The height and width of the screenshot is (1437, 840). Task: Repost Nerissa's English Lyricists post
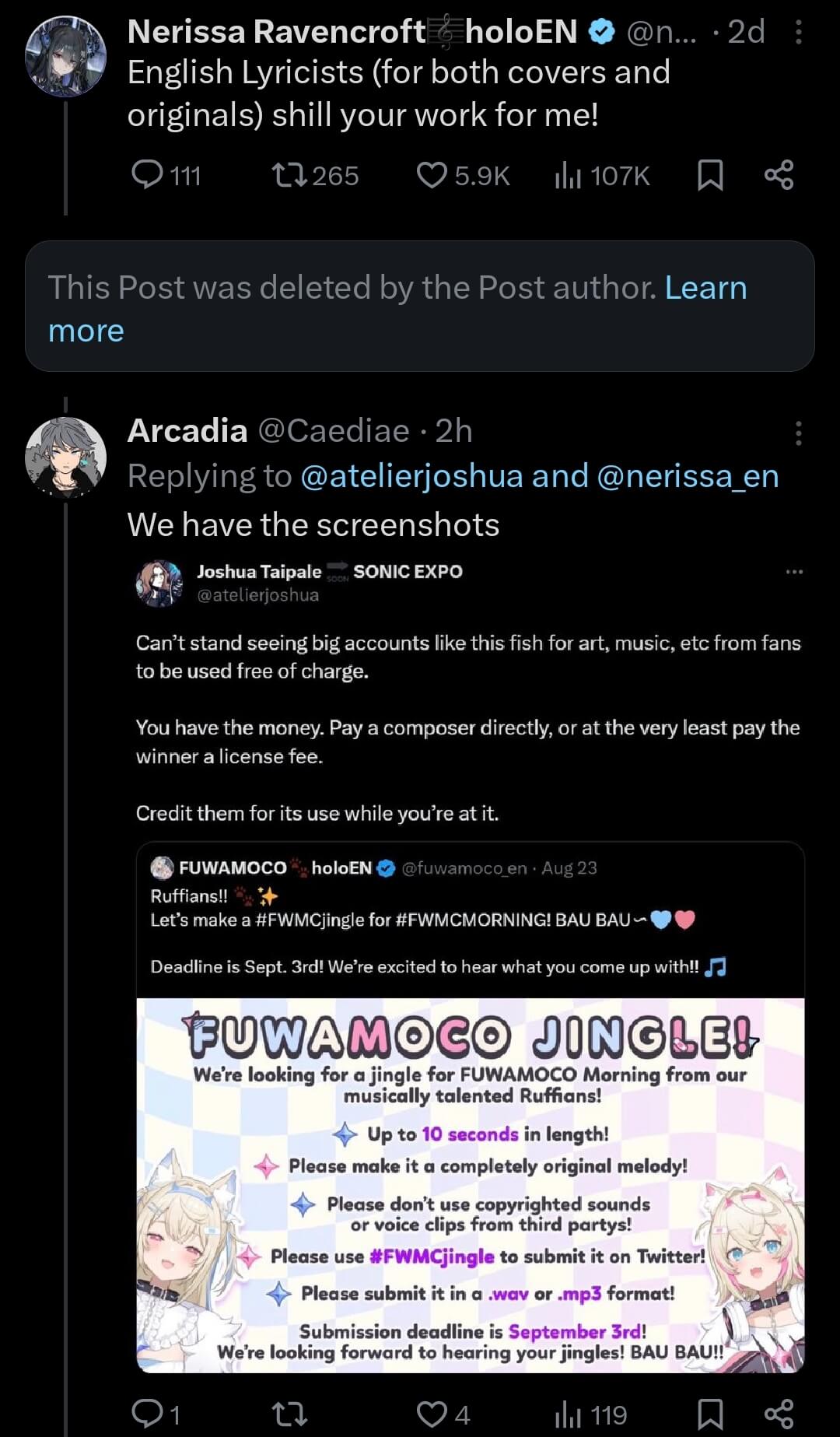pos(315,175)
